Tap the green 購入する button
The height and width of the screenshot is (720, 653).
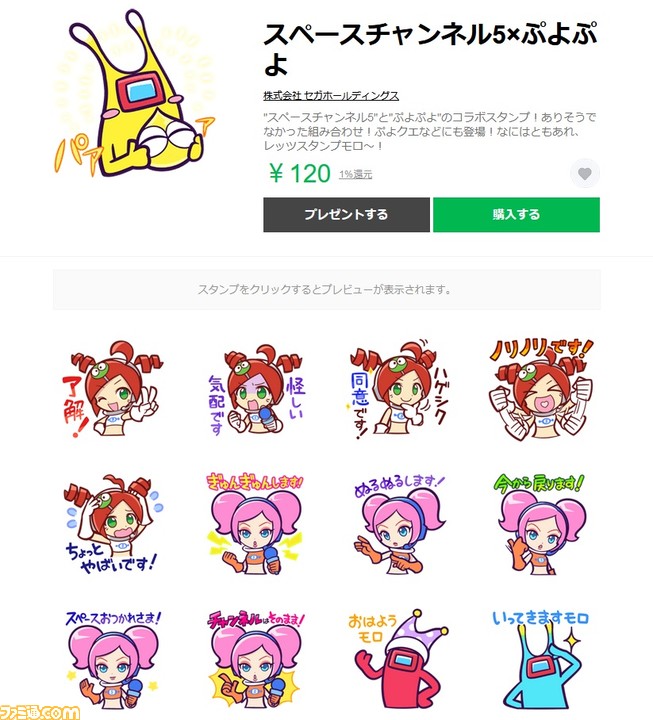pos(516,214)
